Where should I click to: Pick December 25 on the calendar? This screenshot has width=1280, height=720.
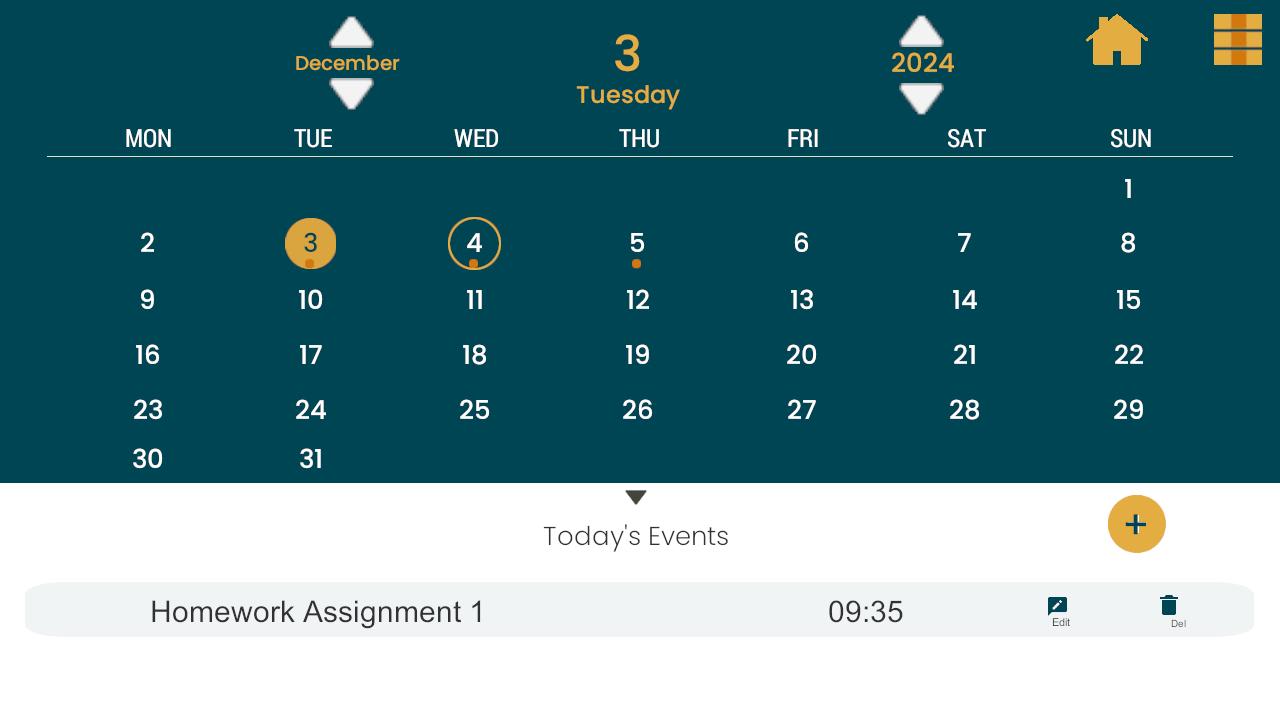tap(474, 410)
